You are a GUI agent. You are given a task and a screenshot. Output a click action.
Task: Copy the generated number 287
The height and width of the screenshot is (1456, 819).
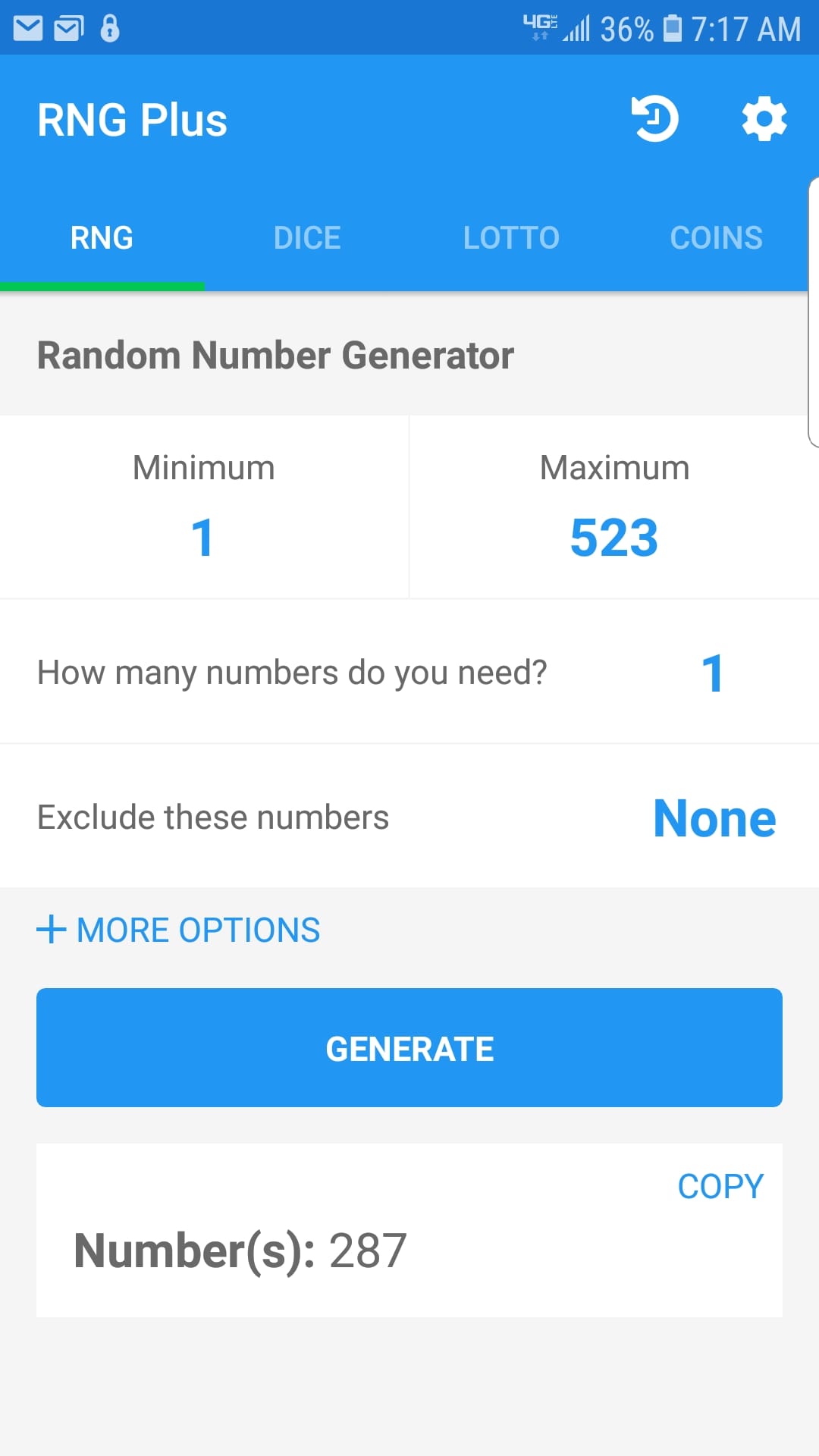point(720,1187)
